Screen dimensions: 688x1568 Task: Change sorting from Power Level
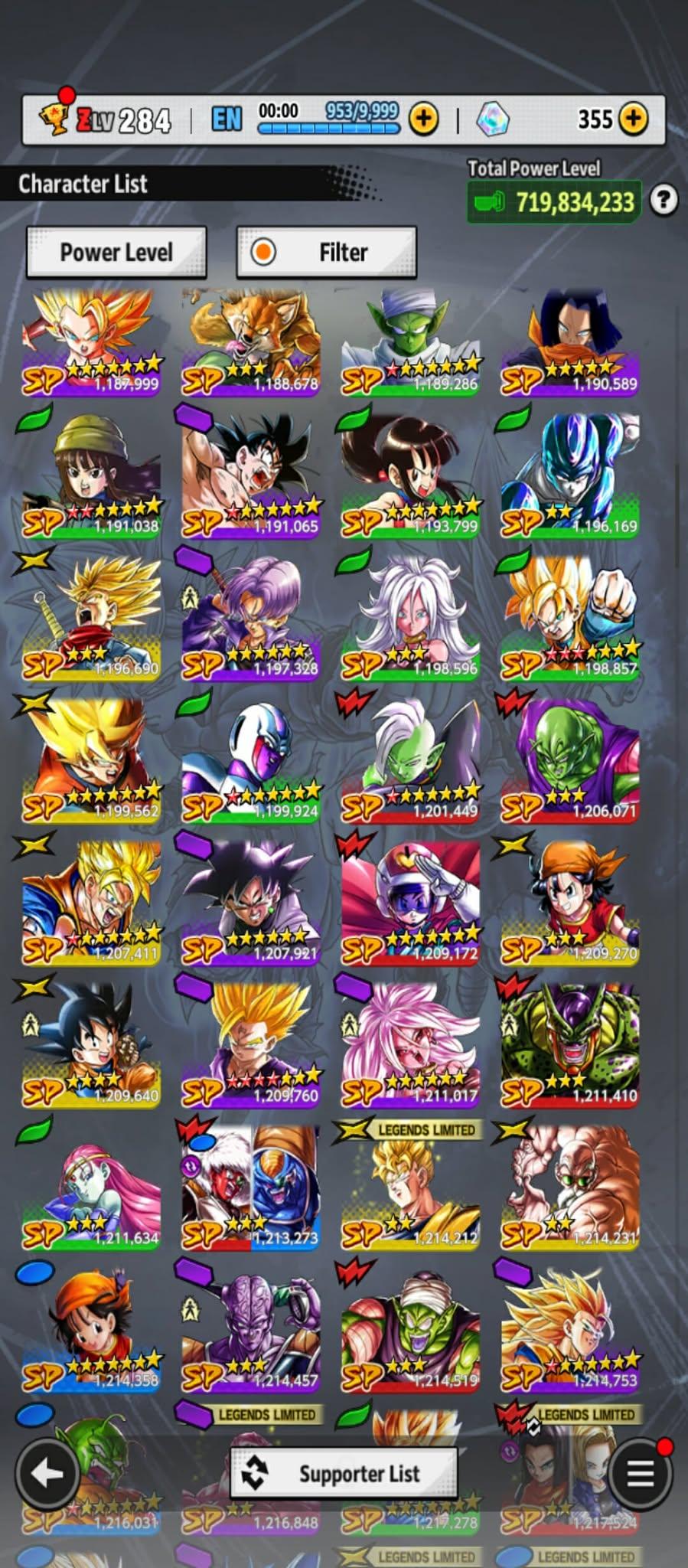[116, 252]
